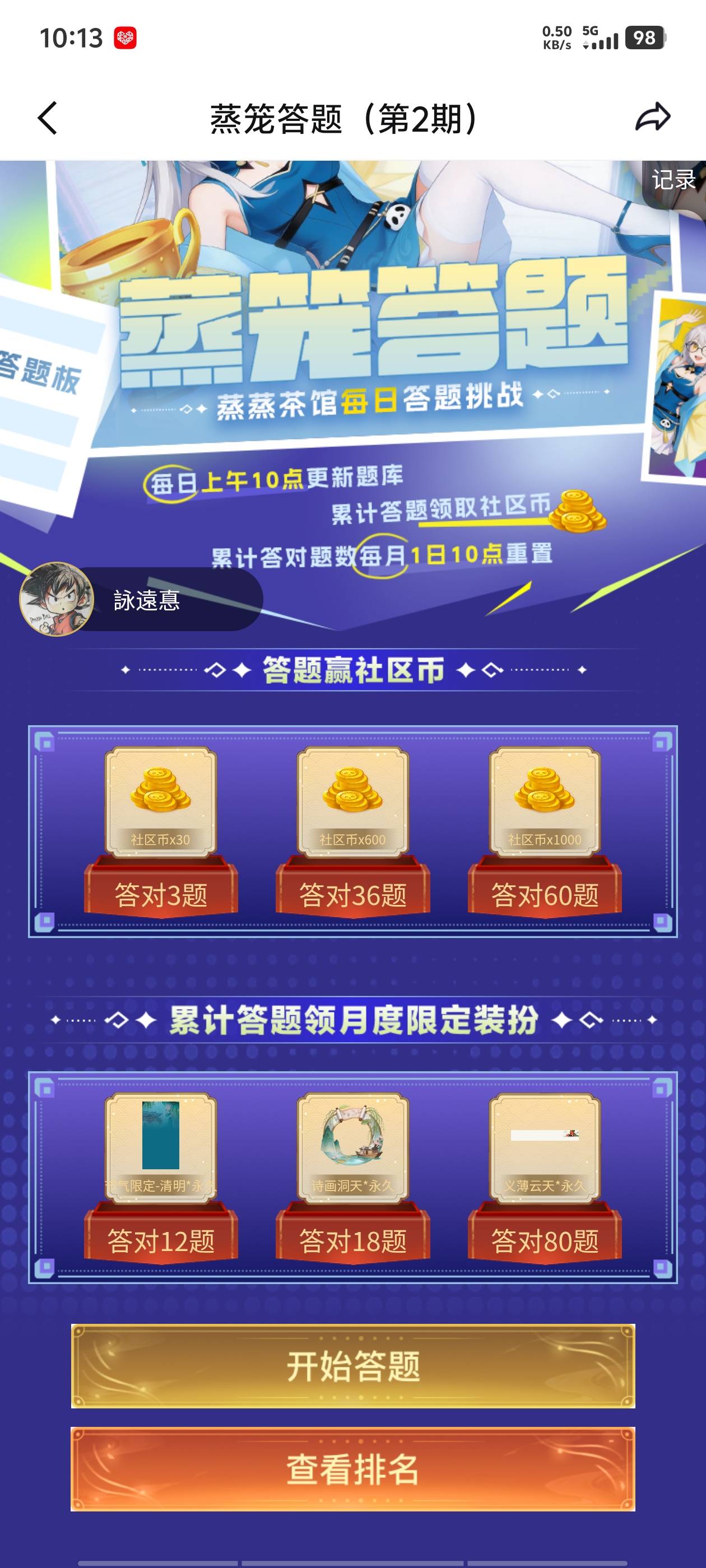Open the 答对12题 outfit reward
This screenshot has width=706, height=1568.
161,1176
